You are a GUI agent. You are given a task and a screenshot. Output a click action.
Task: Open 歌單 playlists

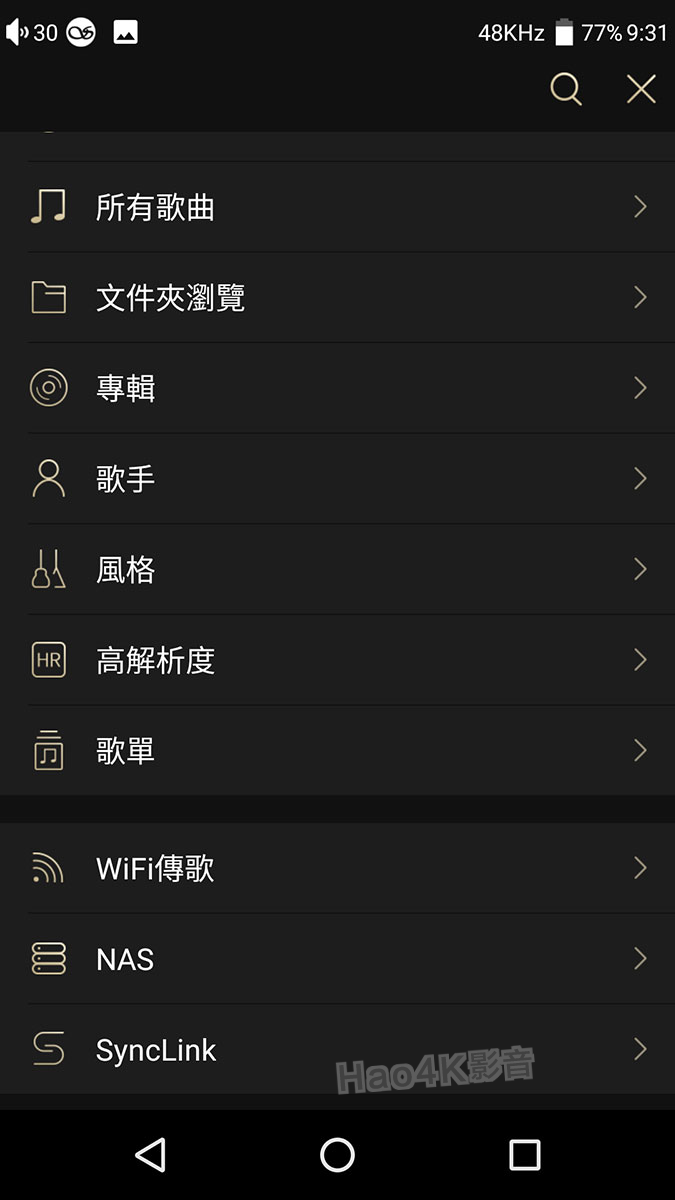pyautogui.click(x=337, y=750)
